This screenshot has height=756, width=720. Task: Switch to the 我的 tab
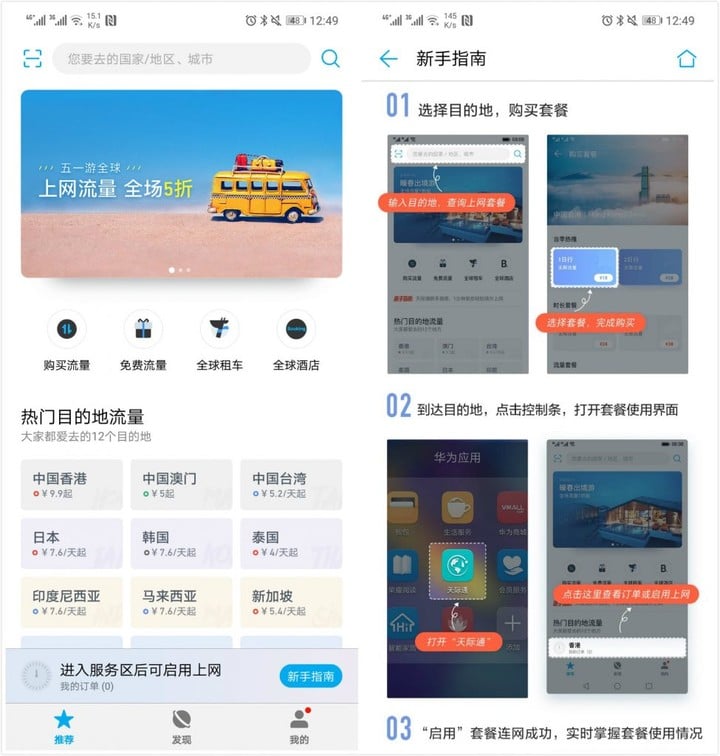click(x=298, y=726)
